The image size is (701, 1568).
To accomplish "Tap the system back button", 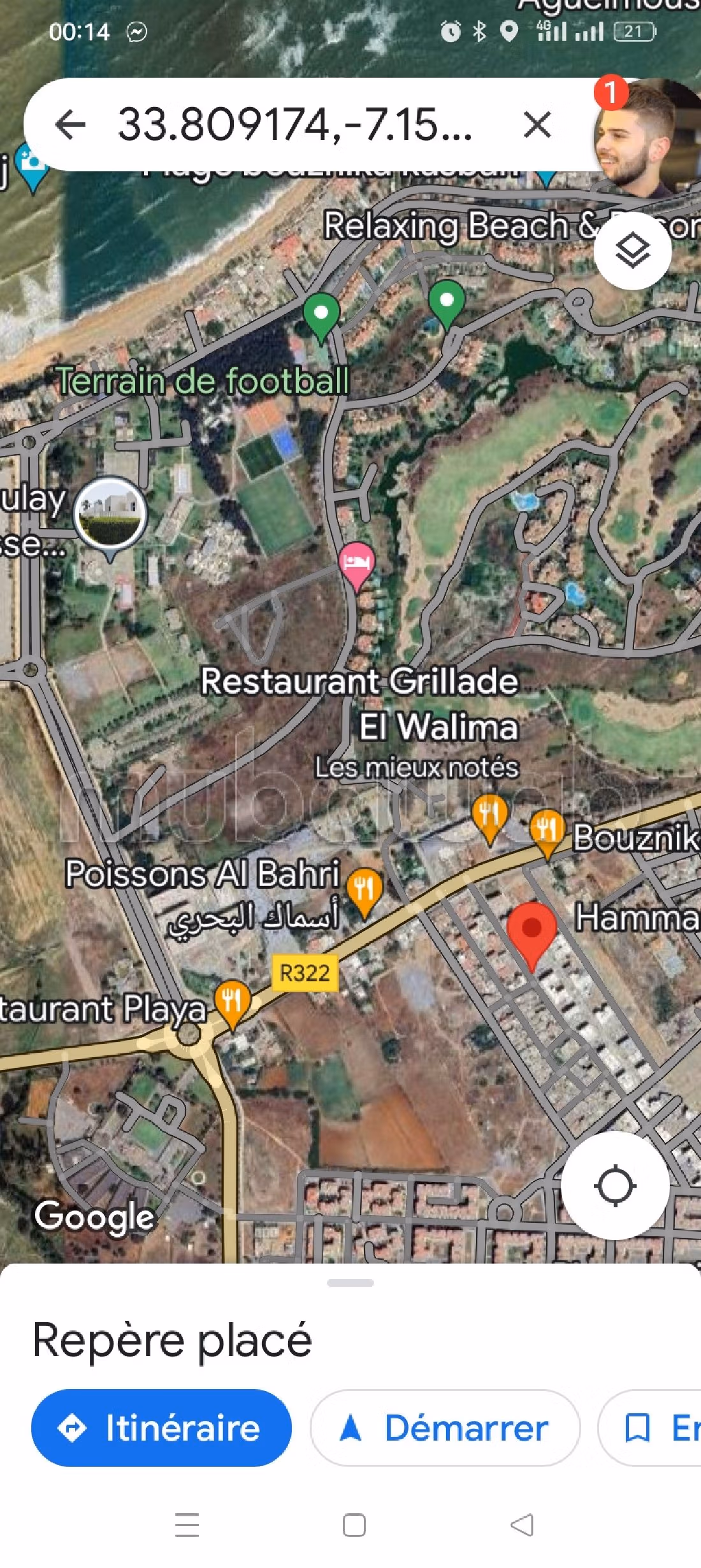I will (522, 1525).
